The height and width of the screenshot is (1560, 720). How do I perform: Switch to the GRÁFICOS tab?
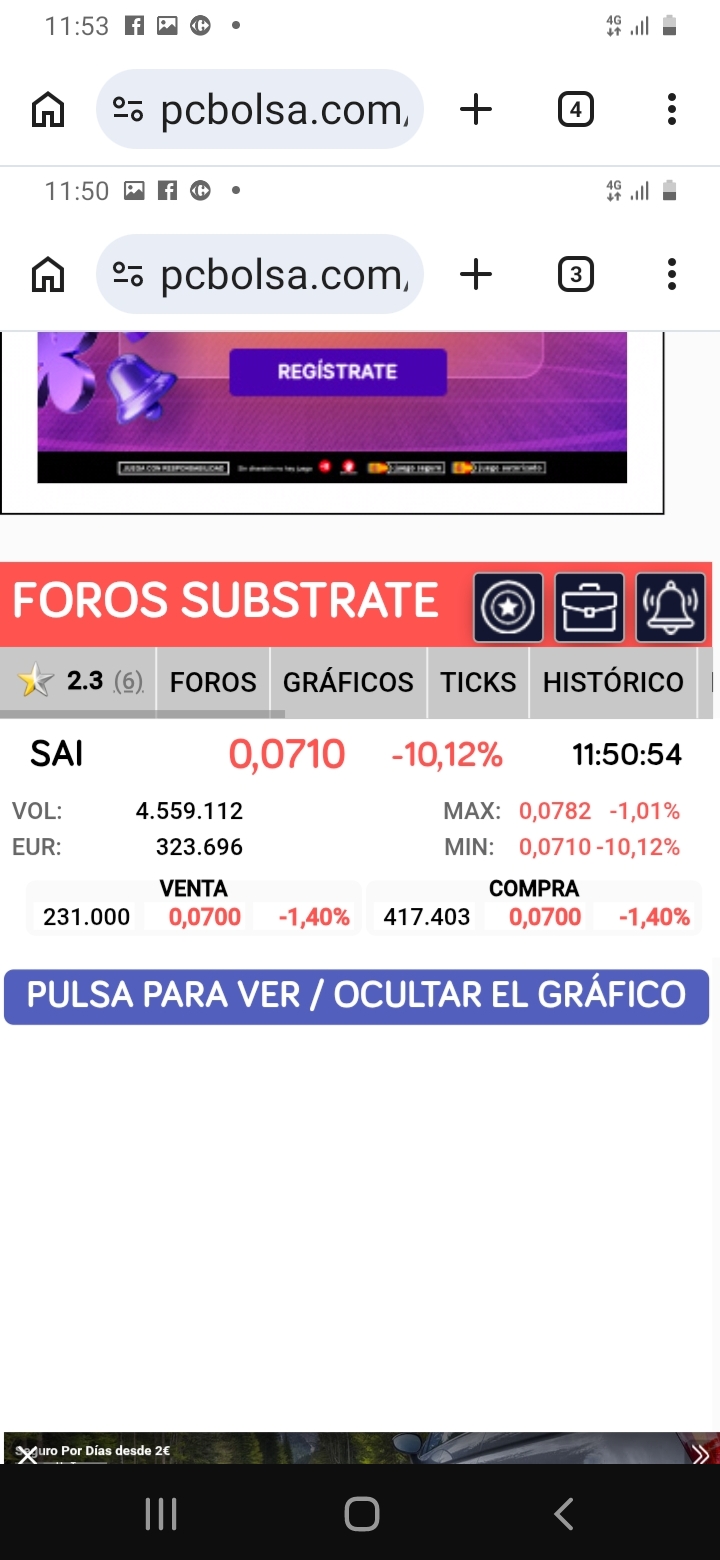[348, 682]
